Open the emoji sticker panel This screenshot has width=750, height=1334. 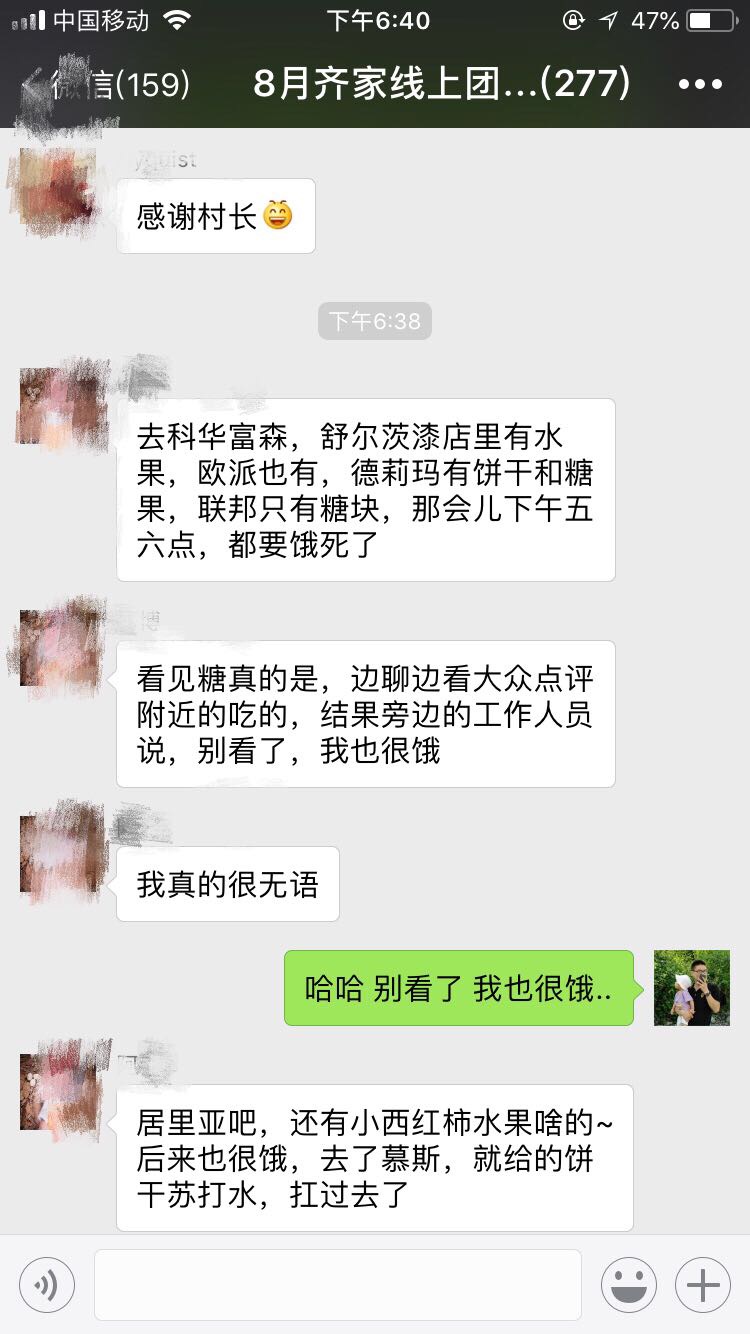pos(628,1285)
